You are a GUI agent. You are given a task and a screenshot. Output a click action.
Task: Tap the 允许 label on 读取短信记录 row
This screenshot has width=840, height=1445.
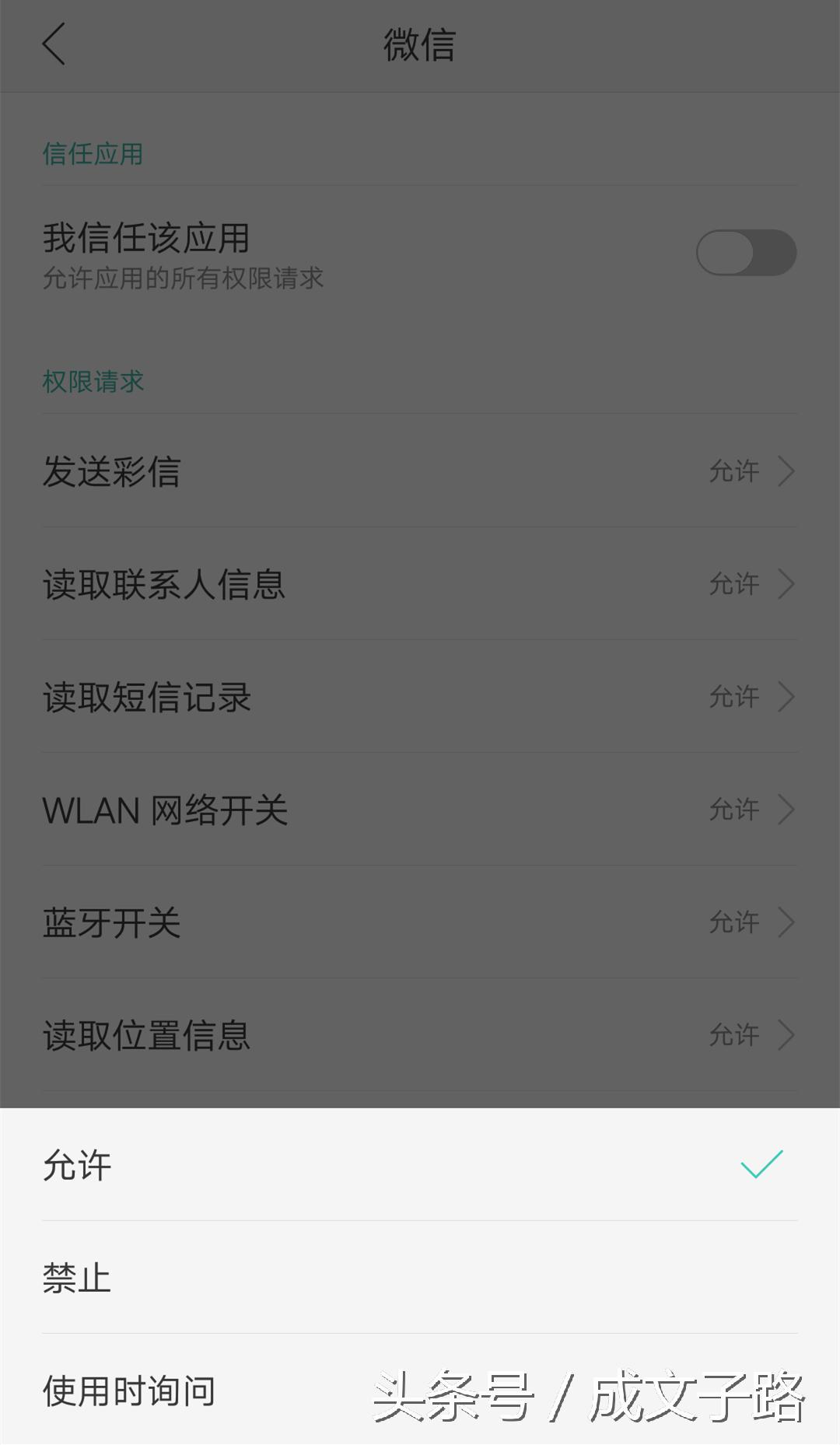[x=734, y=697]
